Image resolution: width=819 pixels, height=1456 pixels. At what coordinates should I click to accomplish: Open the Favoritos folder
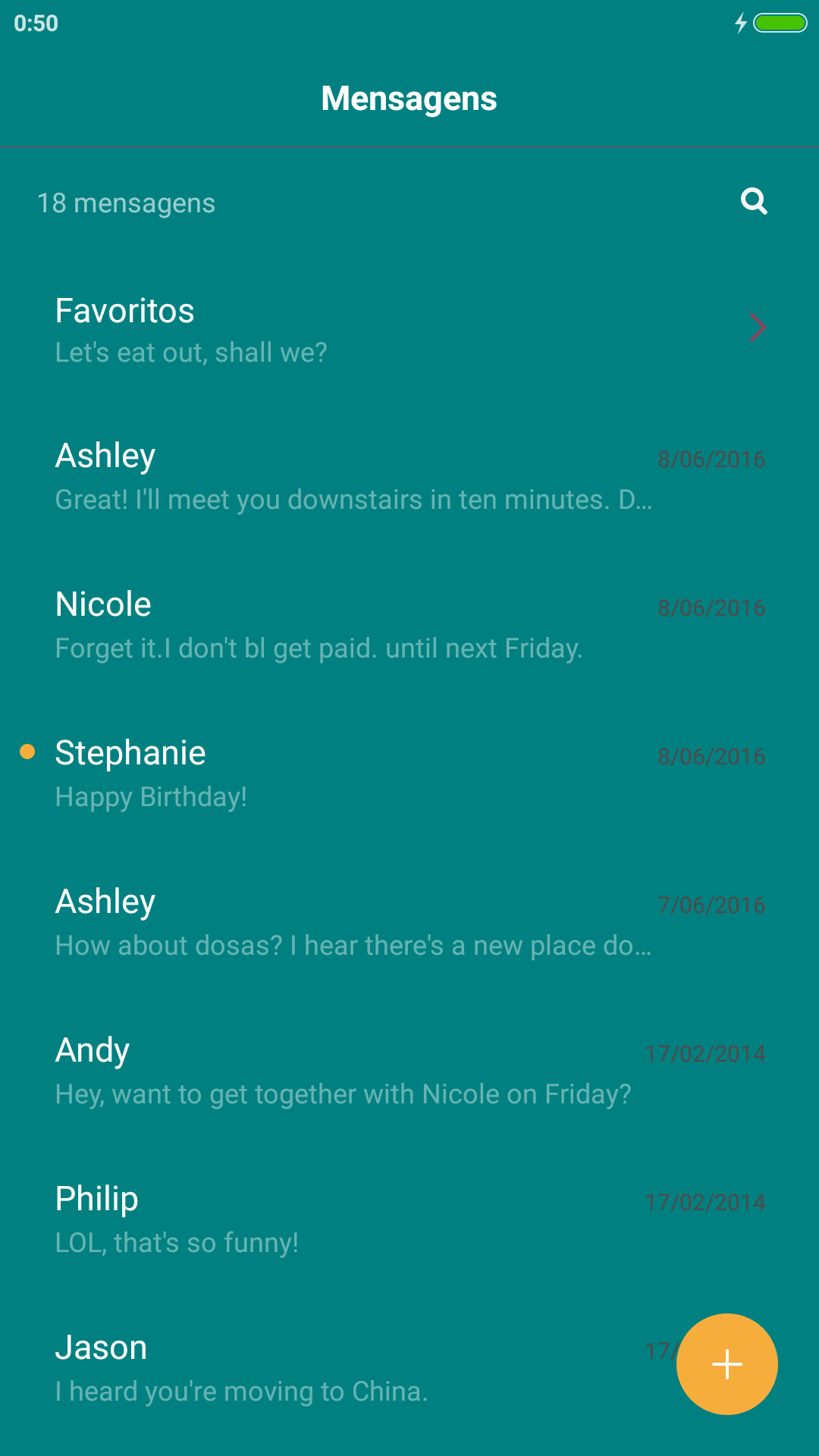(x=409, y=330)
